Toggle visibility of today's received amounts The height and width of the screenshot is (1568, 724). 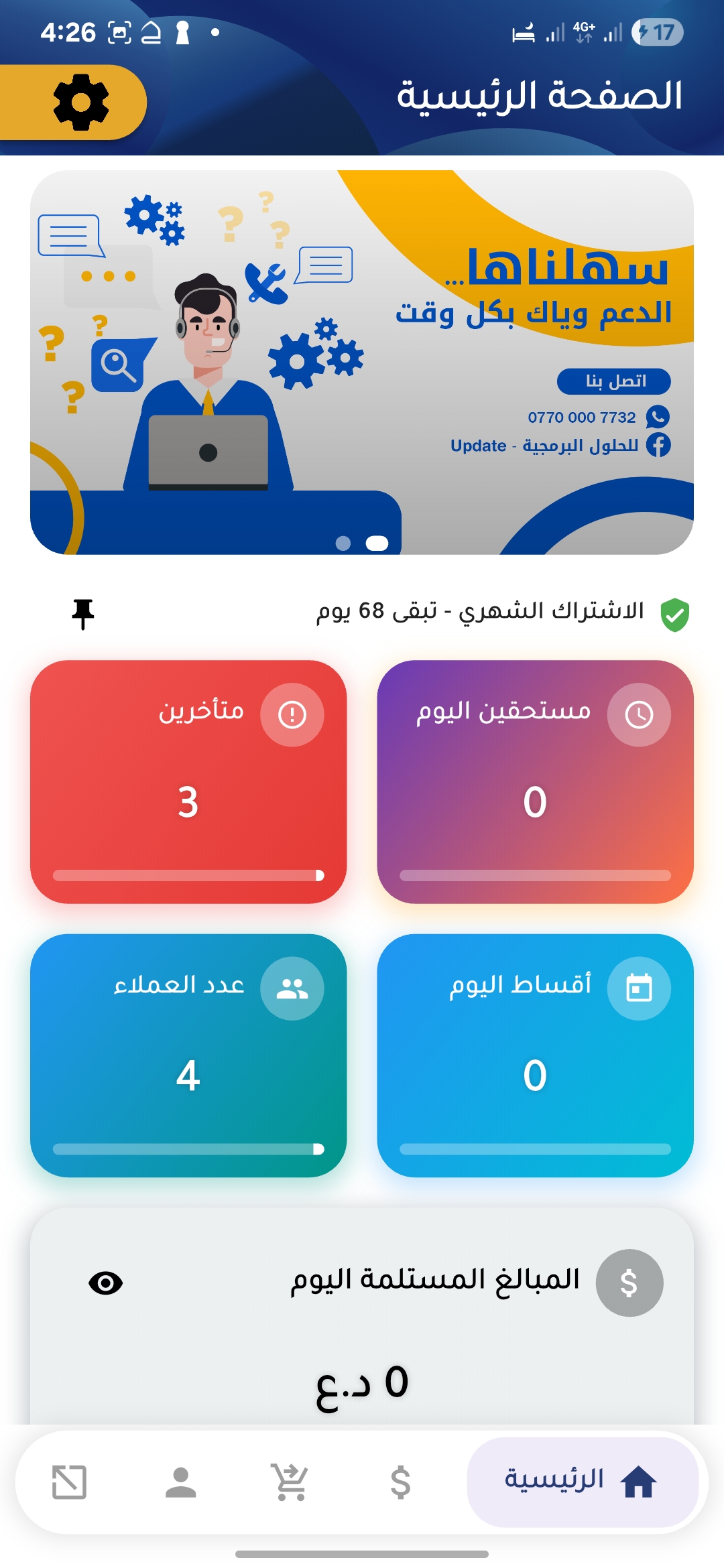[x=106, y=1283]
